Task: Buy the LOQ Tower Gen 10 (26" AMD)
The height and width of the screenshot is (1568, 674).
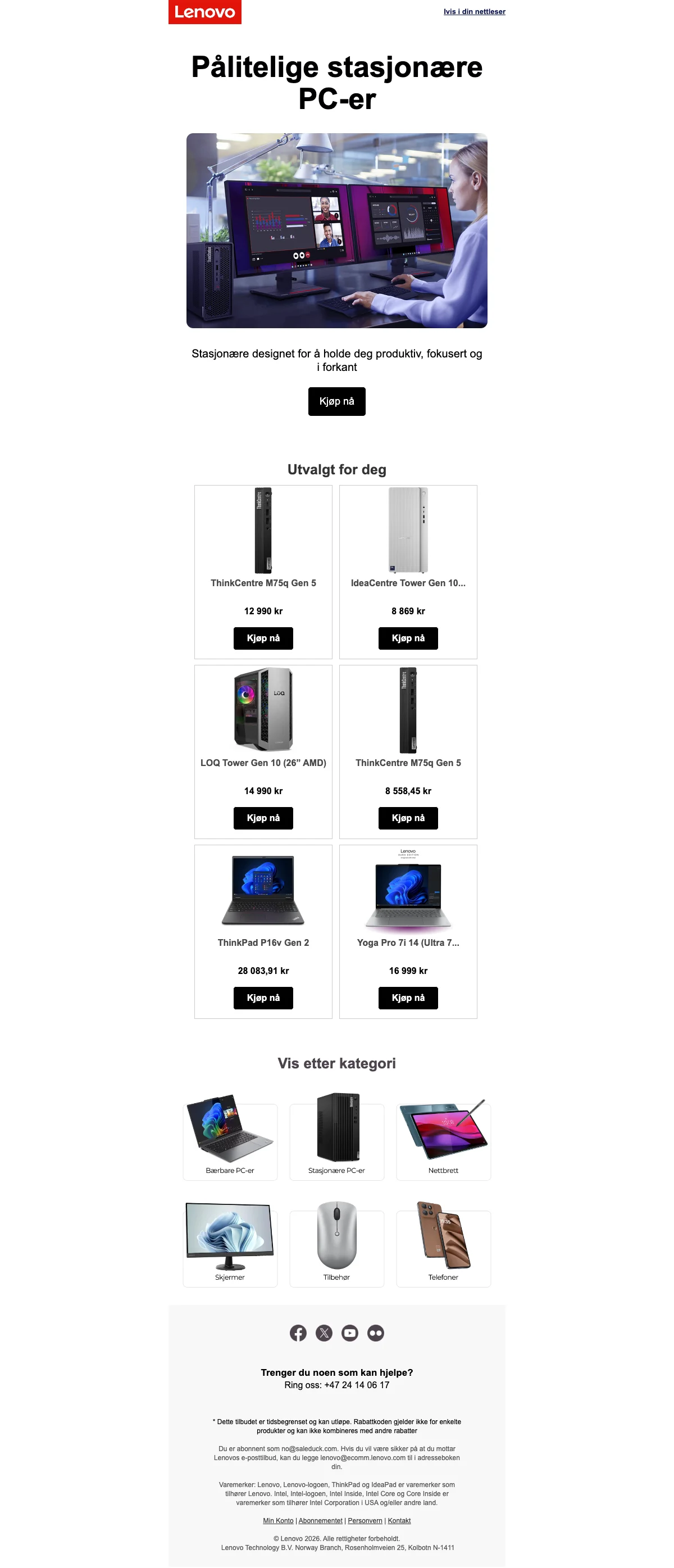Action: tap(263, 818)
